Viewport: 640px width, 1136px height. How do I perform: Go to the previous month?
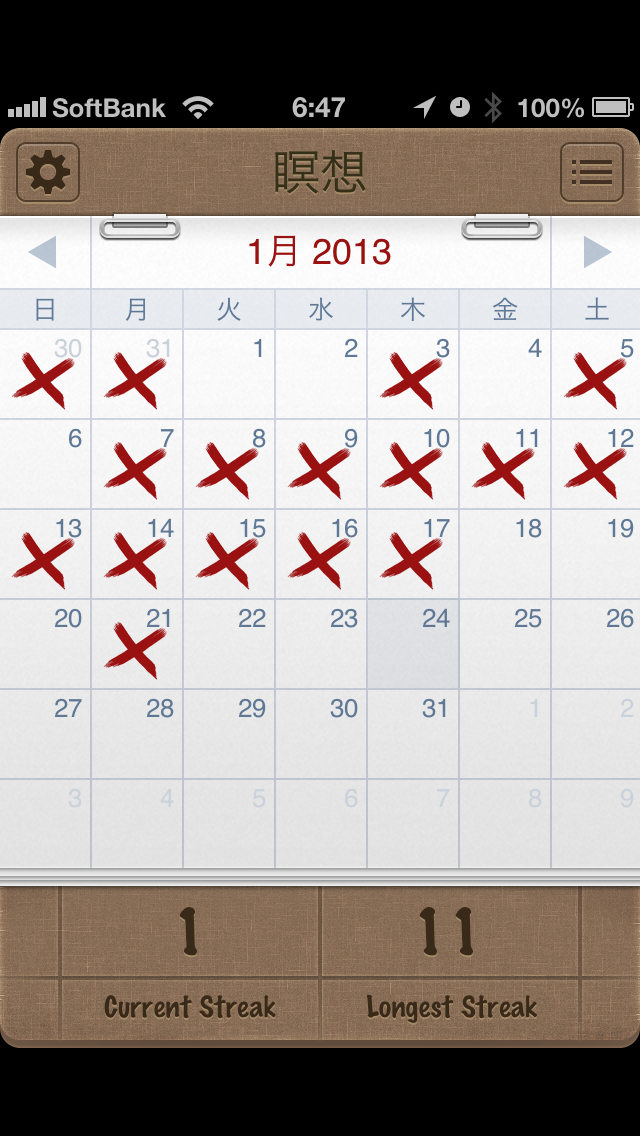coord(43,252)
